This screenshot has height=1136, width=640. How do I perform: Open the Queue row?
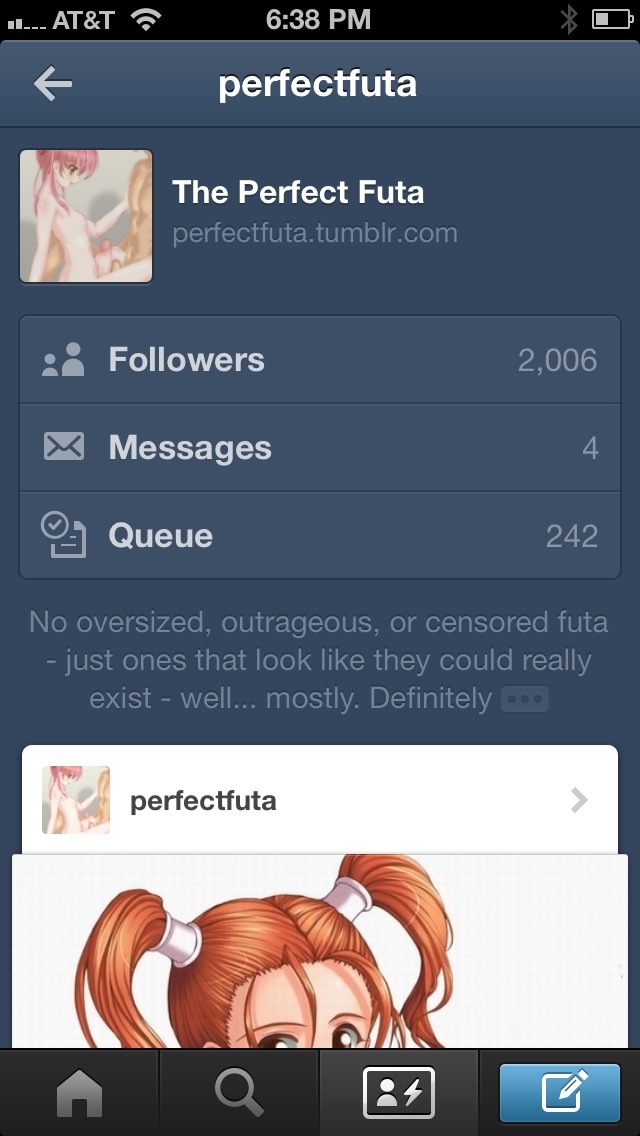pos(320,536)
